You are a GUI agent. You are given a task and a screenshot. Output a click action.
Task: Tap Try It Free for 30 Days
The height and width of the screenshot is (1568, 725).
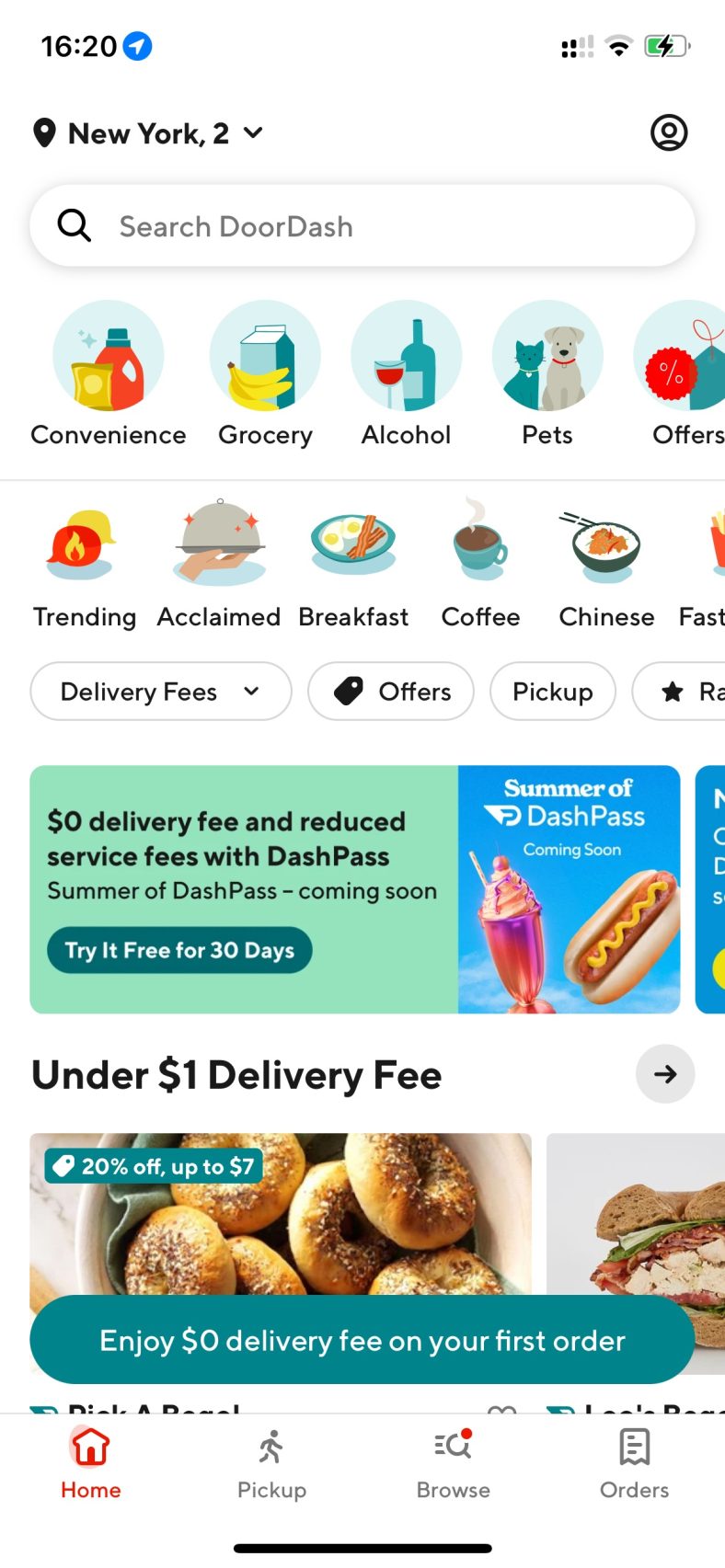tap(178, 950)
